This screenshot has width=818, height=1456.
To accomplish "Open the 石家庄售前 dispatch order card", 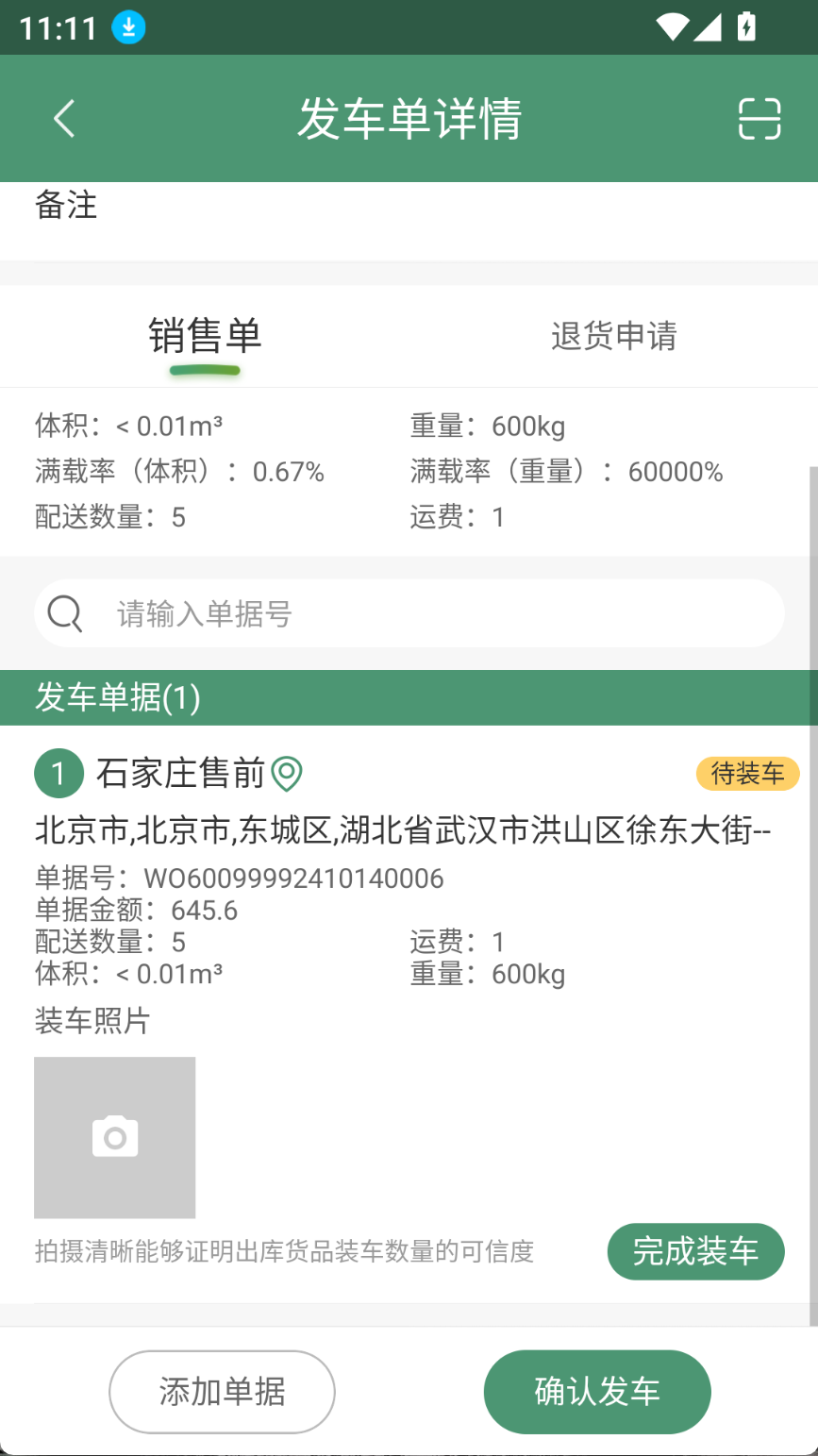I will [x=409, y=1014].
